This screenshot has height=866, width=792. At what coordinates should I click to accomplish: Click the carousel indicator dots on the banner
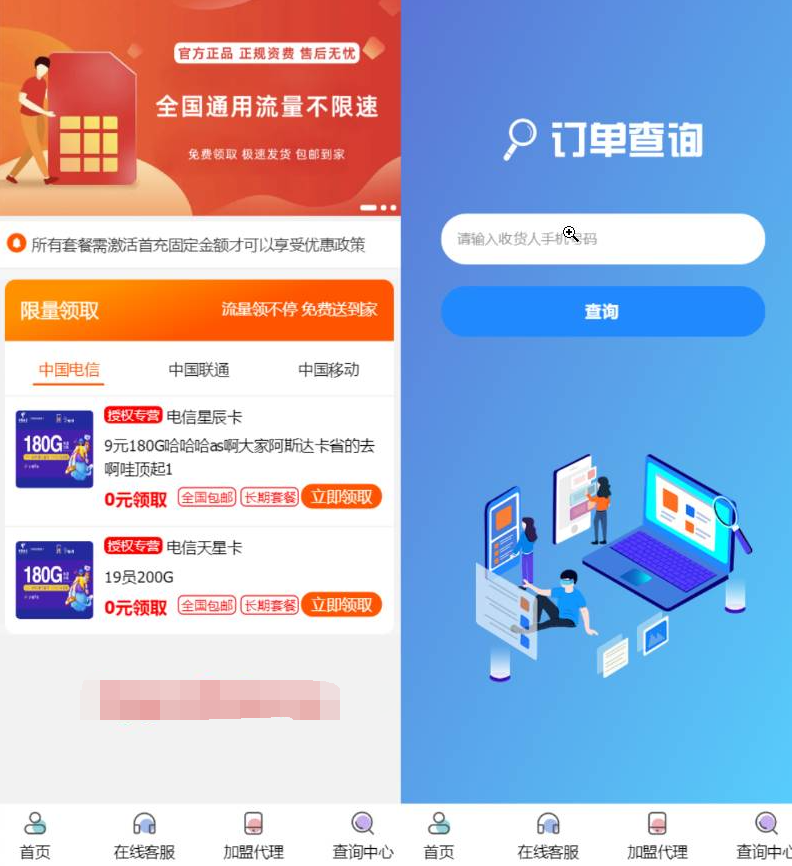[x=378, y=208]
